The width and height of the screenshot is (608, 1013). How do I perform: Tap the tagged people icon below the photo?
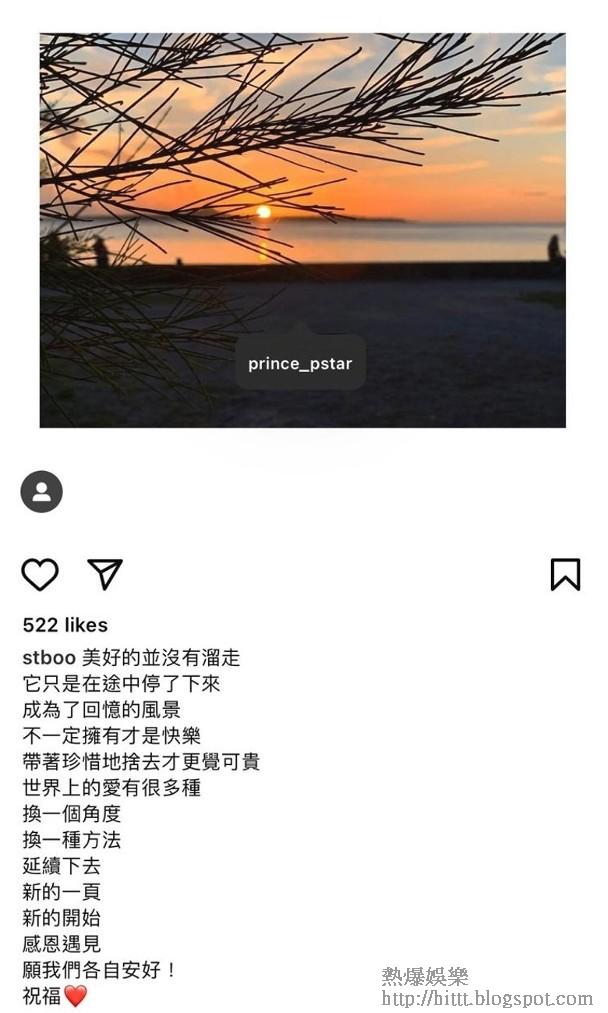pyautogui.click(x=42, y=492)
